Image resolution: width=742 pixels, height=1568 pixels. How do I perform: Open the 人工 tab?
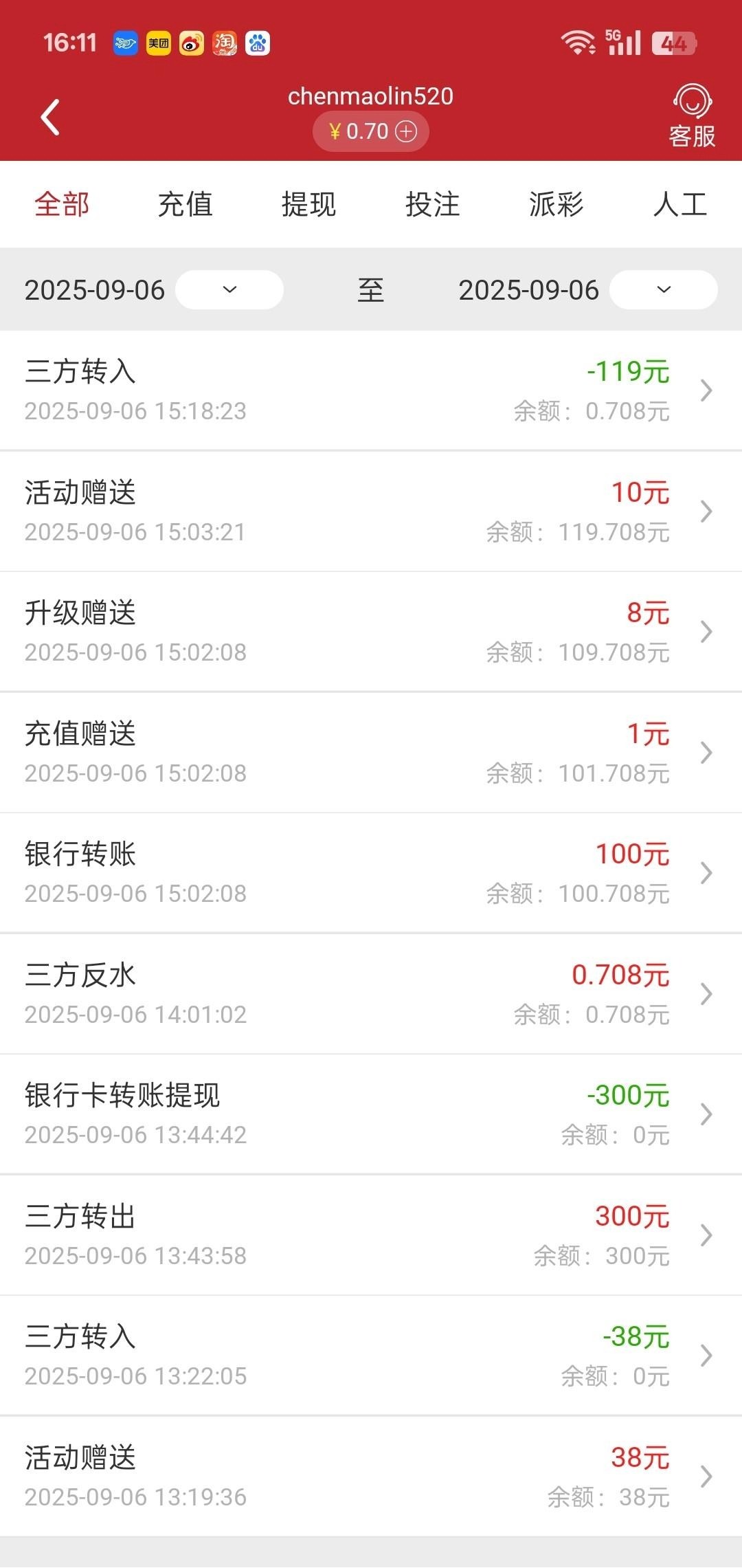680,204
